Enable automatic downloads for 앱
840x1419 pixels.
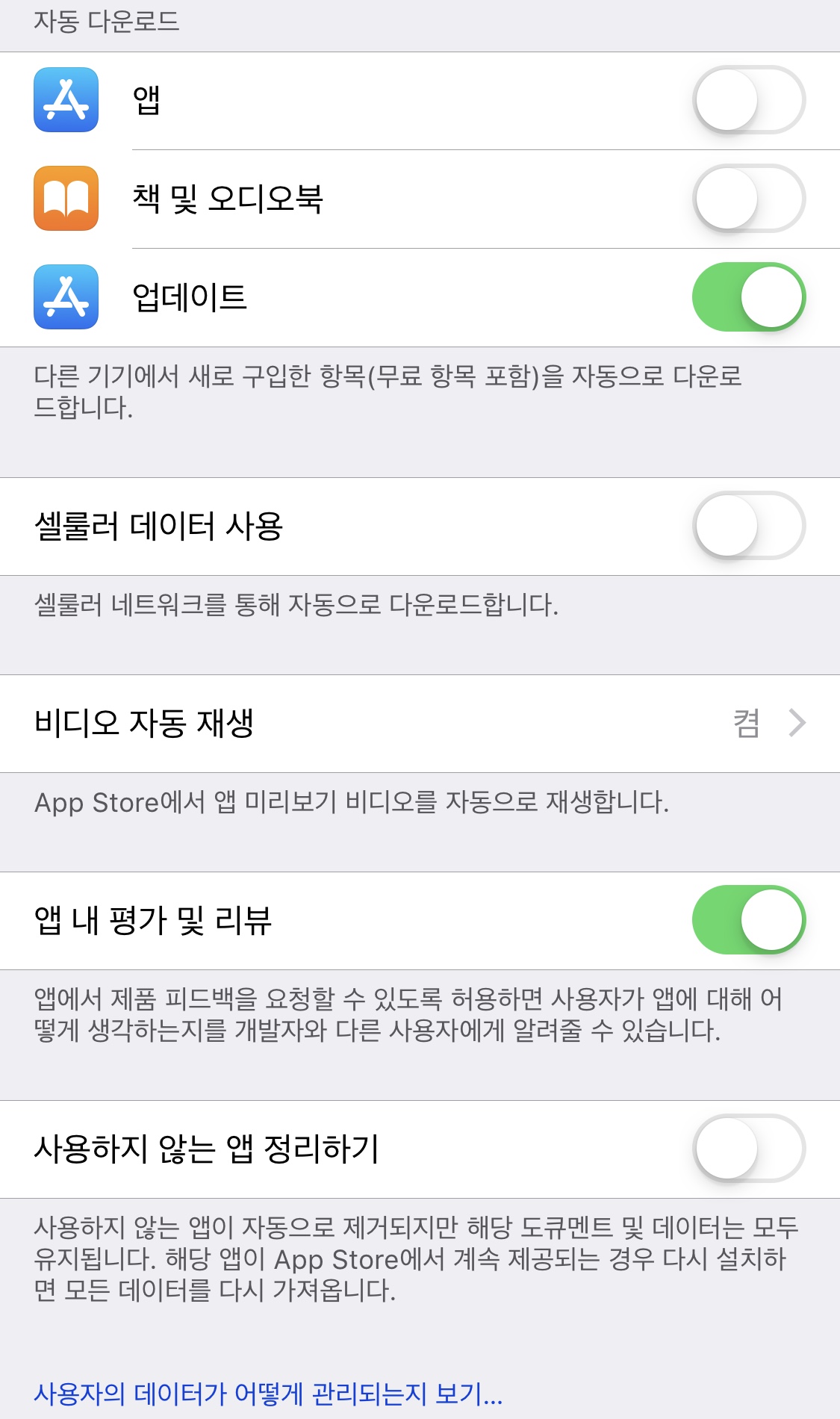[748, 100]
